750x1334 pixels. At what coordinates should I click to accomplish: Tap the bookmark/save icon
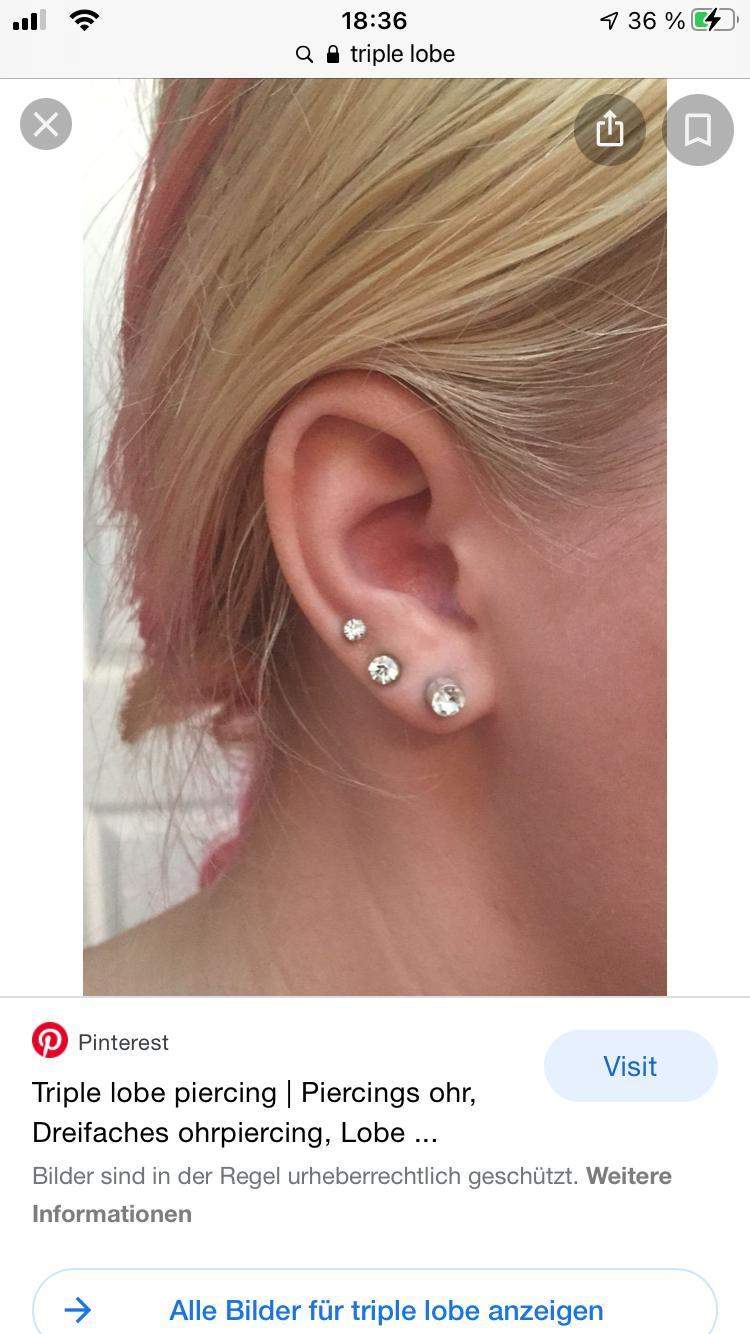click(x=697, y=129)
